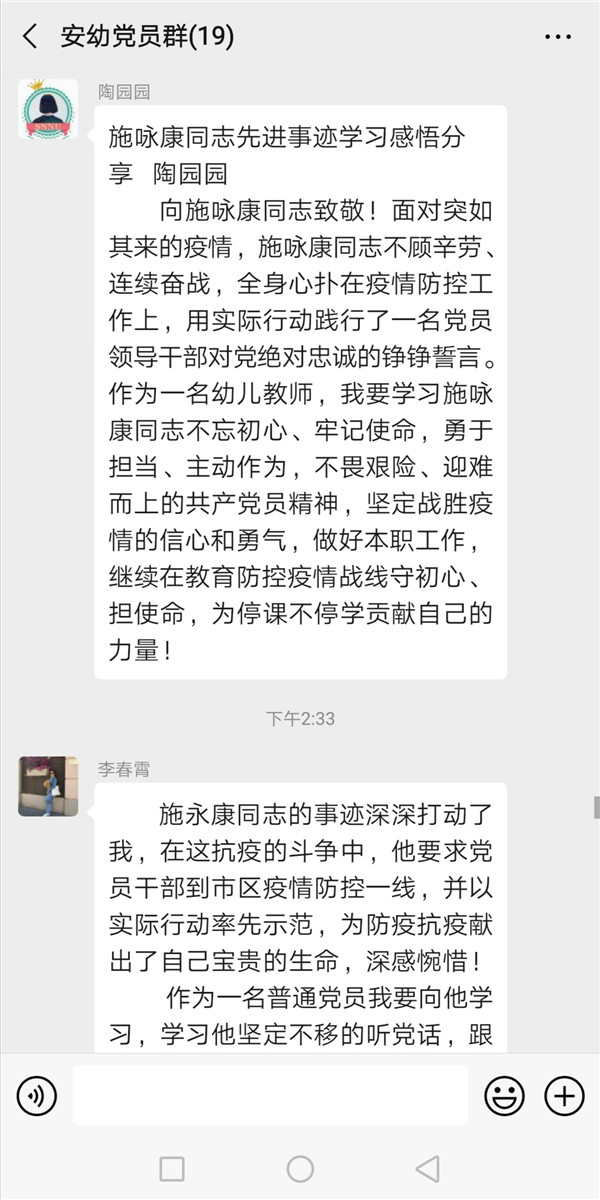Switch to voice message input

pyautogui.click(x=37, y=1096)
